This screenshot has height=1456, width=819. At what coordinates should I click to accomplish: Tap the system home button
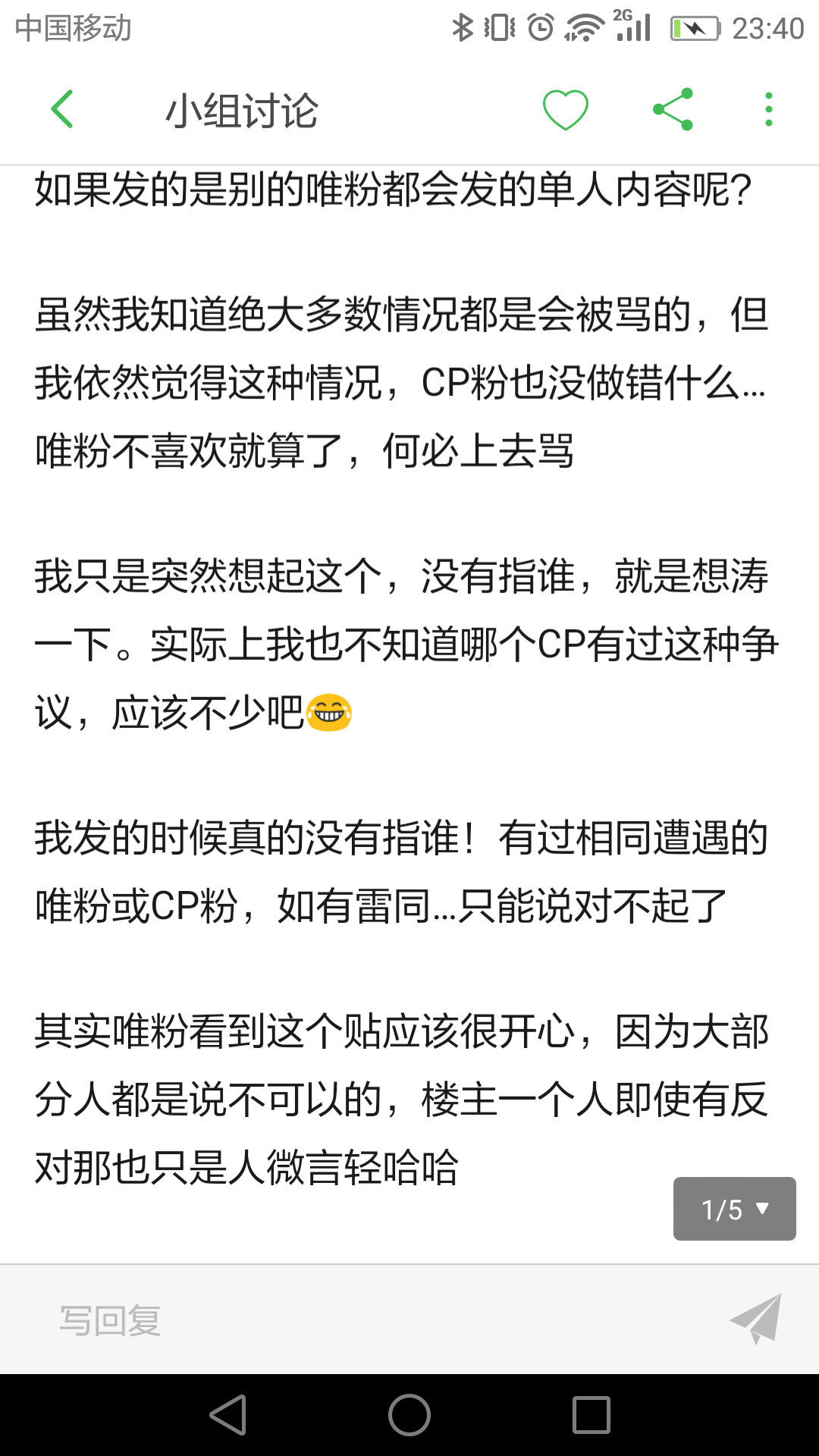[x=409, y=1415]
